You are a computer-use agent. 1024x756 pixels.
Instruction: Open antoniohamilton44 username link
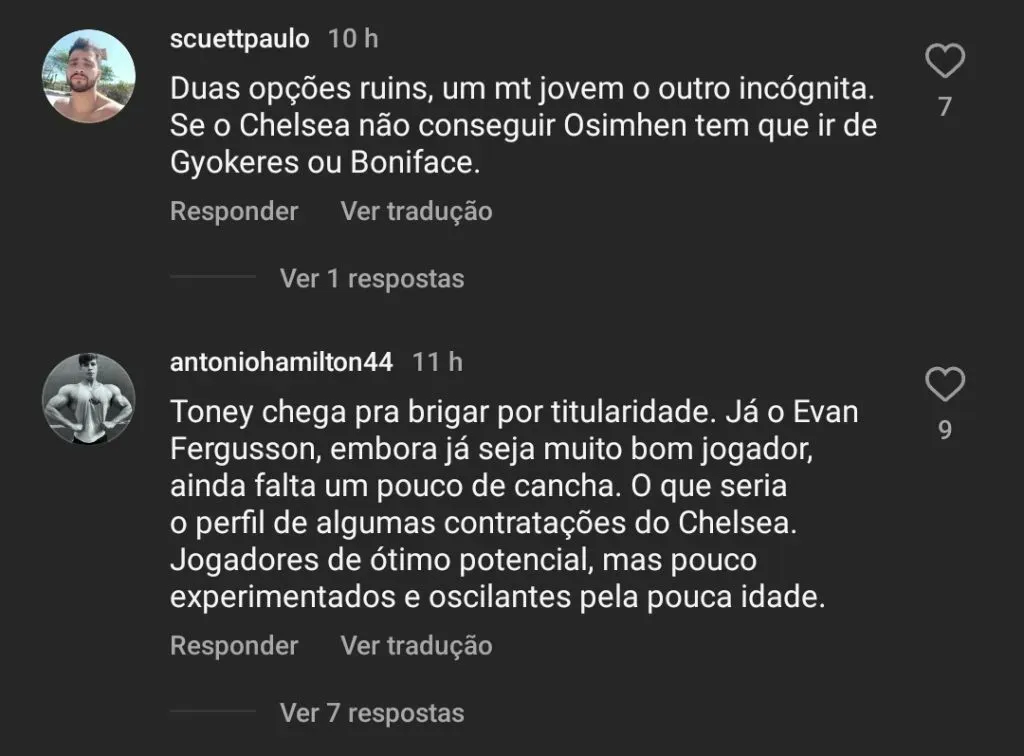(x=282, y=362)
